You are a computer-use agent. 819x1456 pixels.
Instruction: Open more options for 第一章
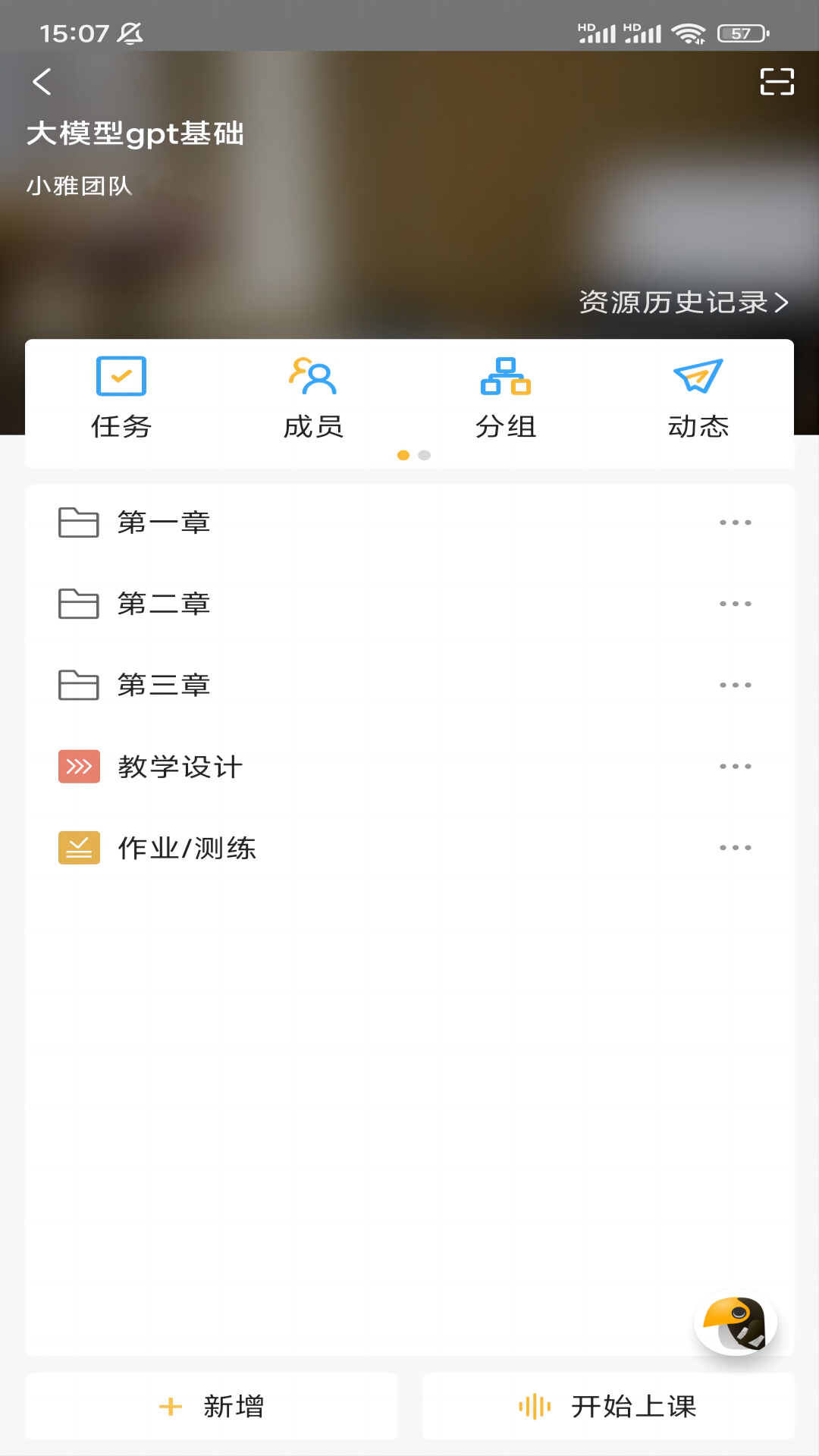[x=736, y=521]
